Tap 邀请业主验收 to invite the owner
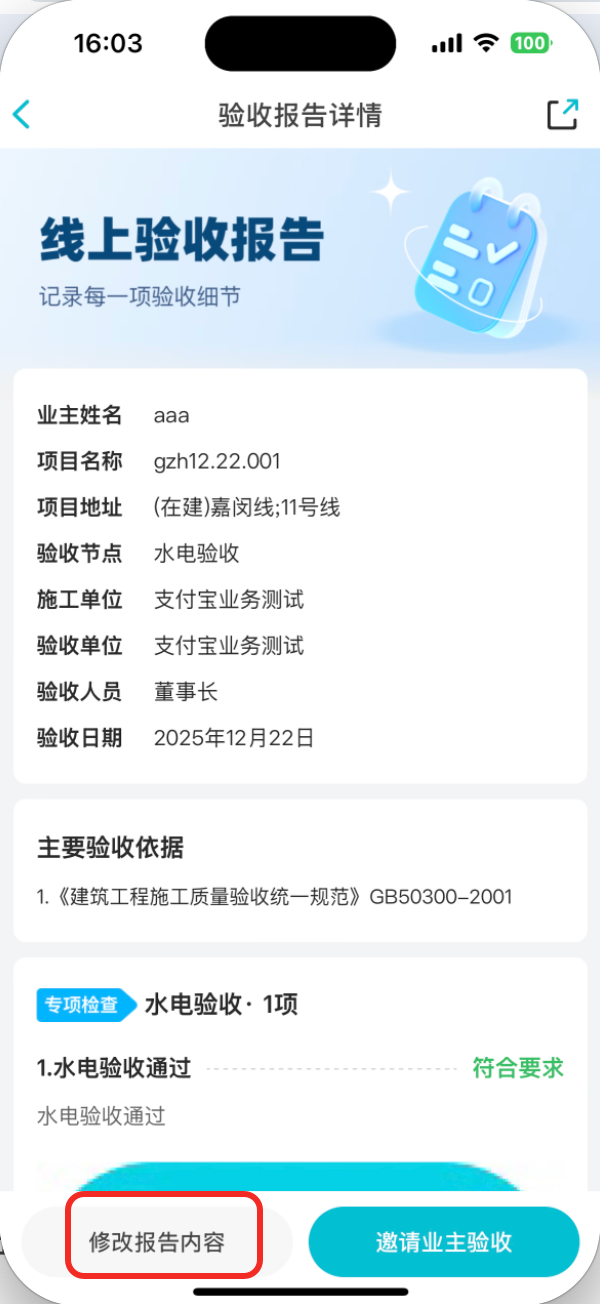600x1304 pixels. tap(444, 1242)
